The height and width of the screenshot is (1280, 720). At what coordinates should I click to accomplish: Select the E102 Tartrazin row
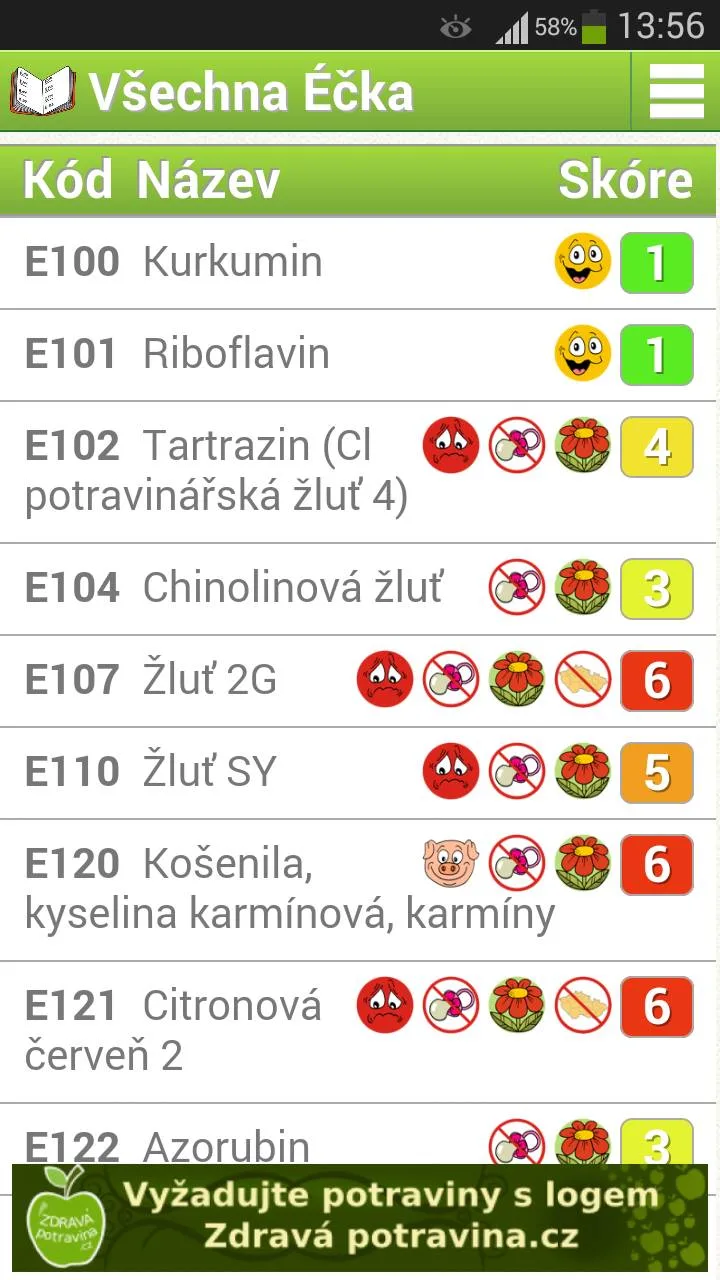(360, 473)
